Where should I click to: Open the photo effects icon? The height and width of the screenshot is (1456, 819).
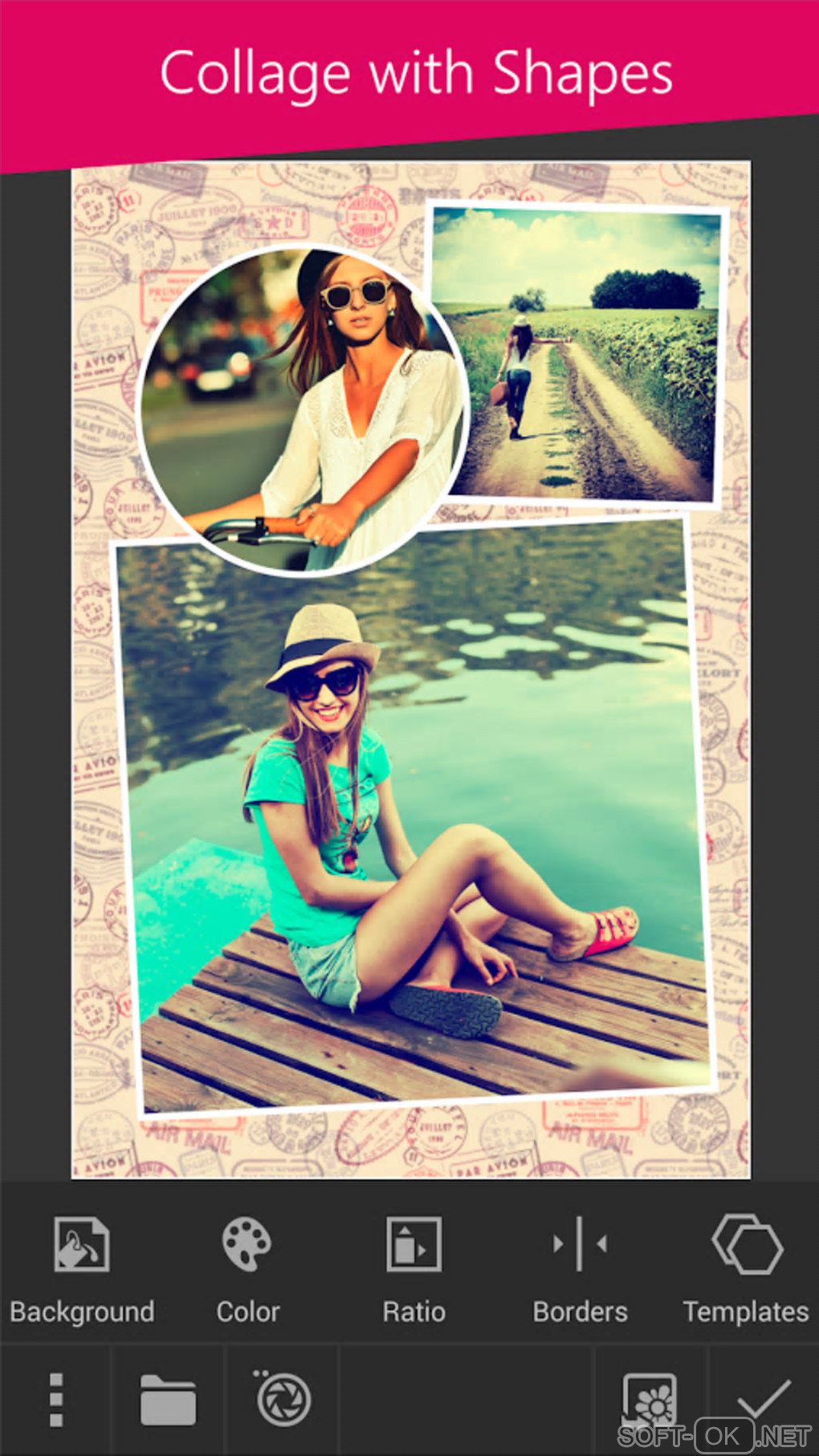coord(650,1400)
